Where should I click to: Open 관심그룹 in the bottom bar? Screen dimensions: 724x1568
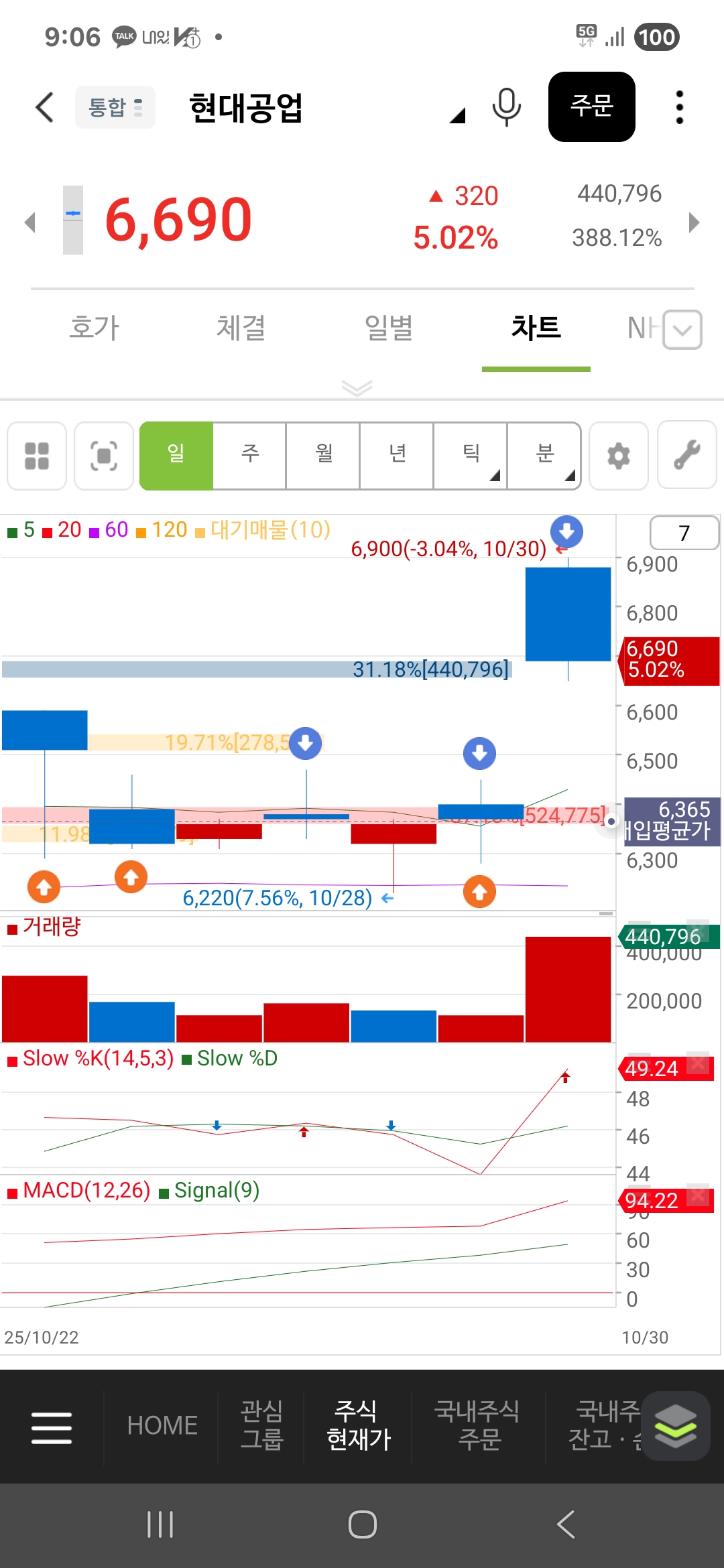pos(261,1425)
